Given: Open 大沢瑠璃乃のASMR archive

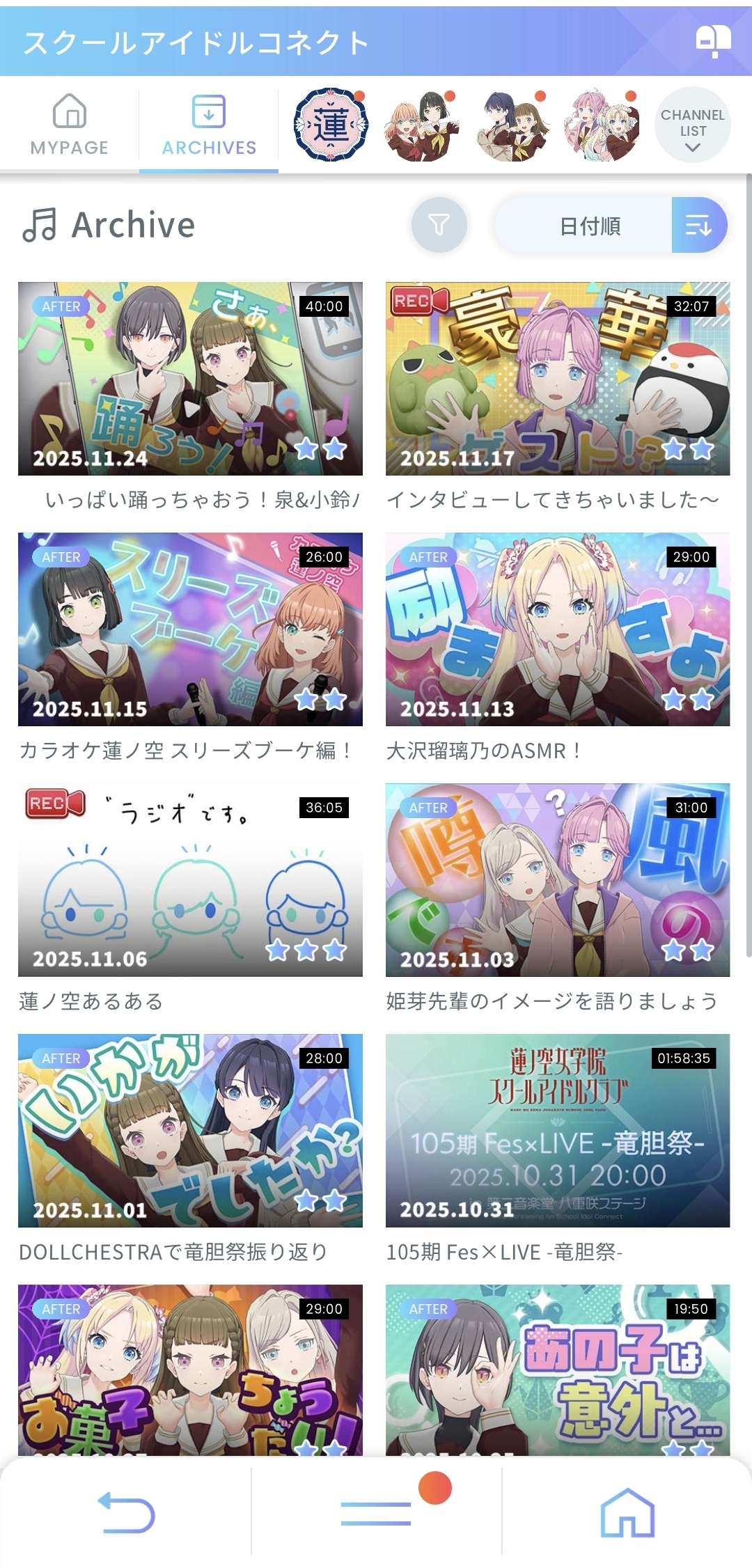Looking at the screenshot, I should coord(558,629).
